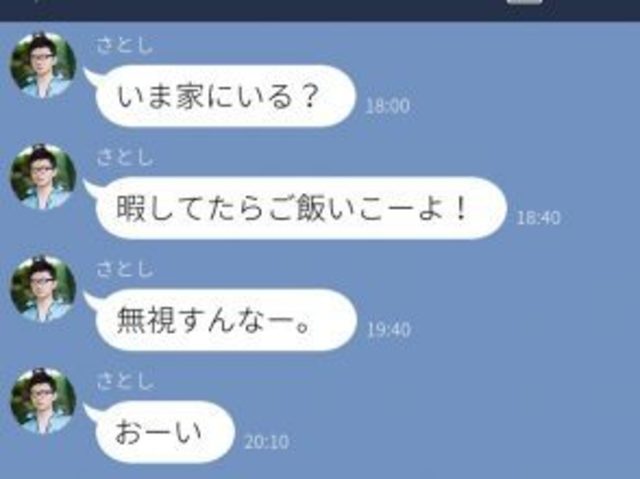Select さとし's avatar beside おーい
The height and width of the screenshot is (479, 640).
43,402
